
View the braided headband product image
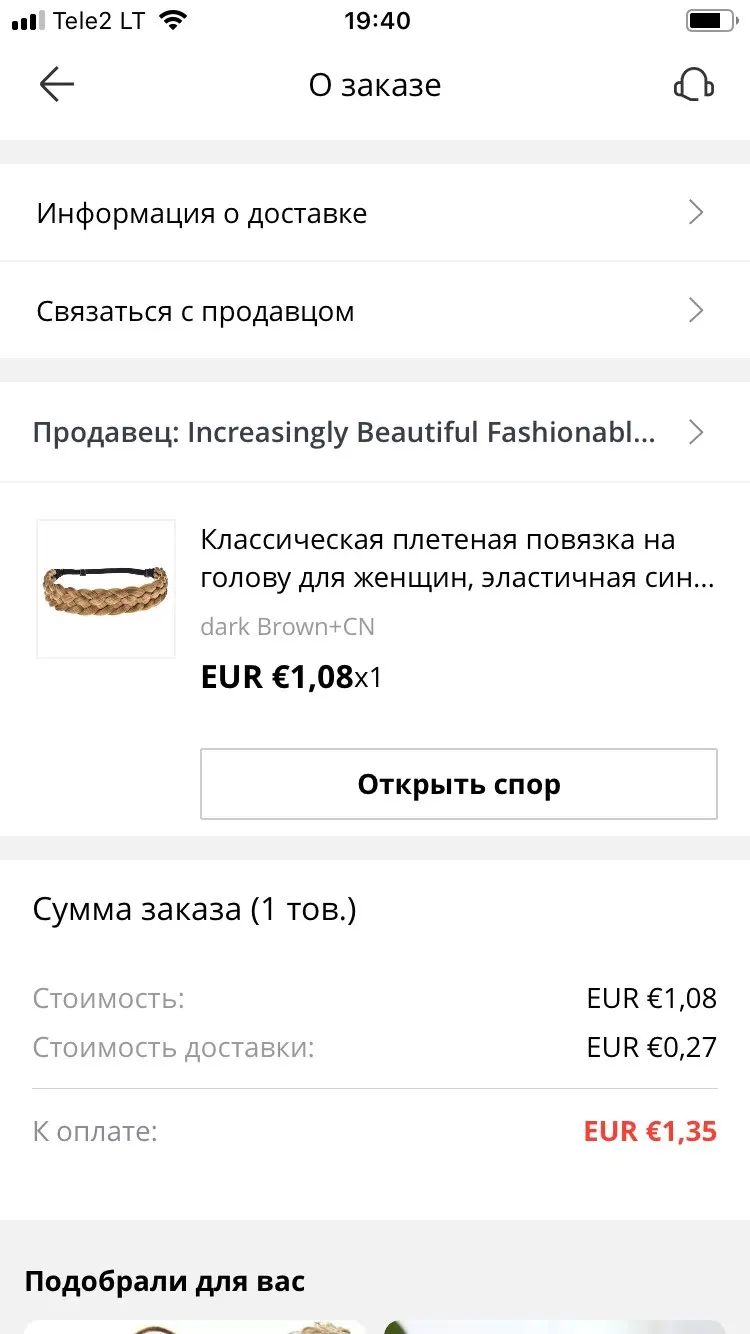(106, 589)
